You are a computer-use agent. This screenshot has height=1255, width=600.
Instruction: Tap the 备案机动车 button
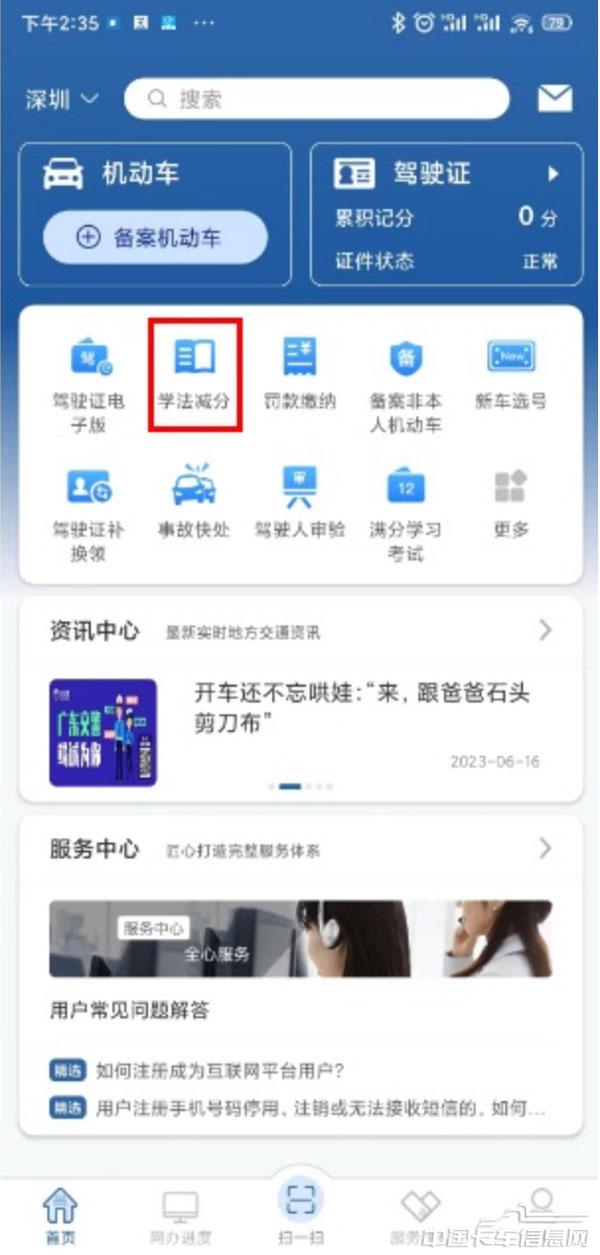[155, 237]
